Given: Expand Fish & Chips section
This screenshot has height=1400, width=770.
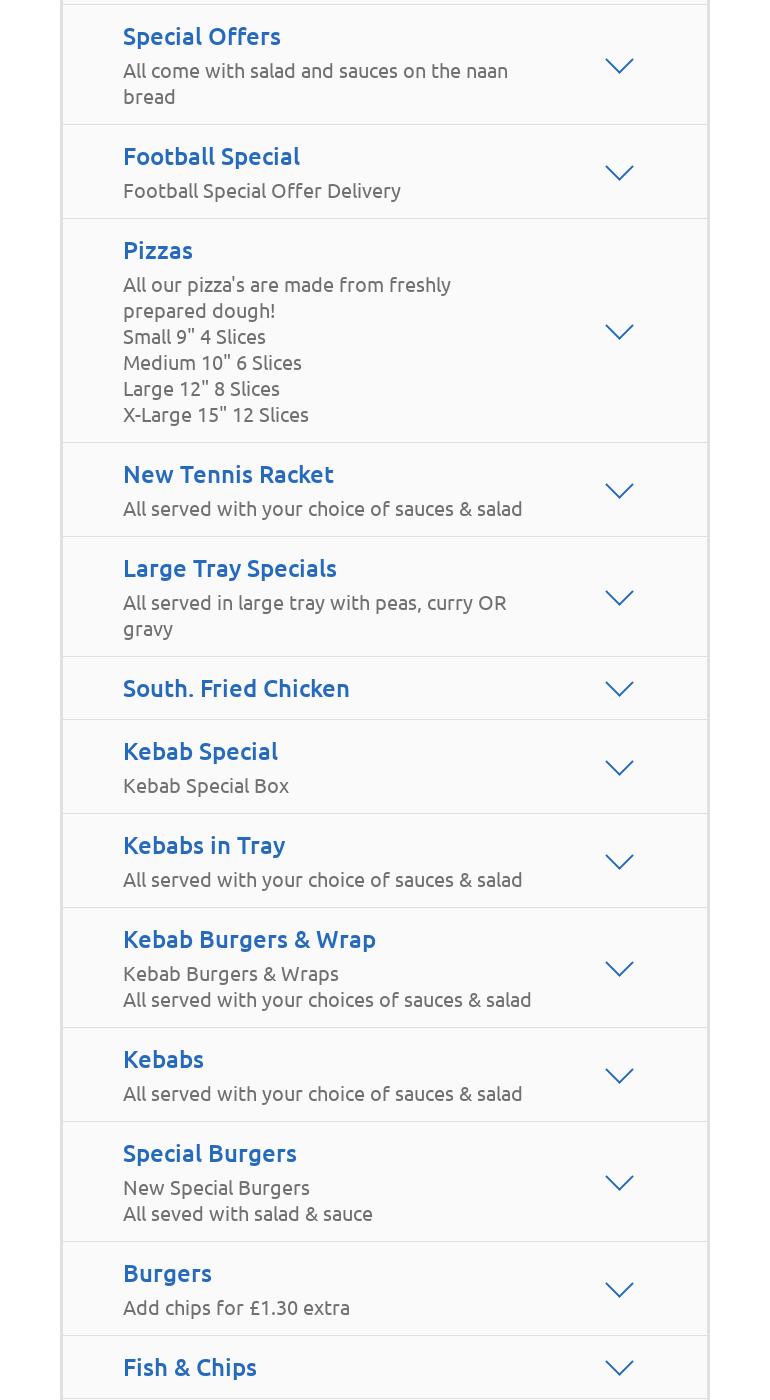Looking at the screenshot, I should click(x=619, y=1368).
